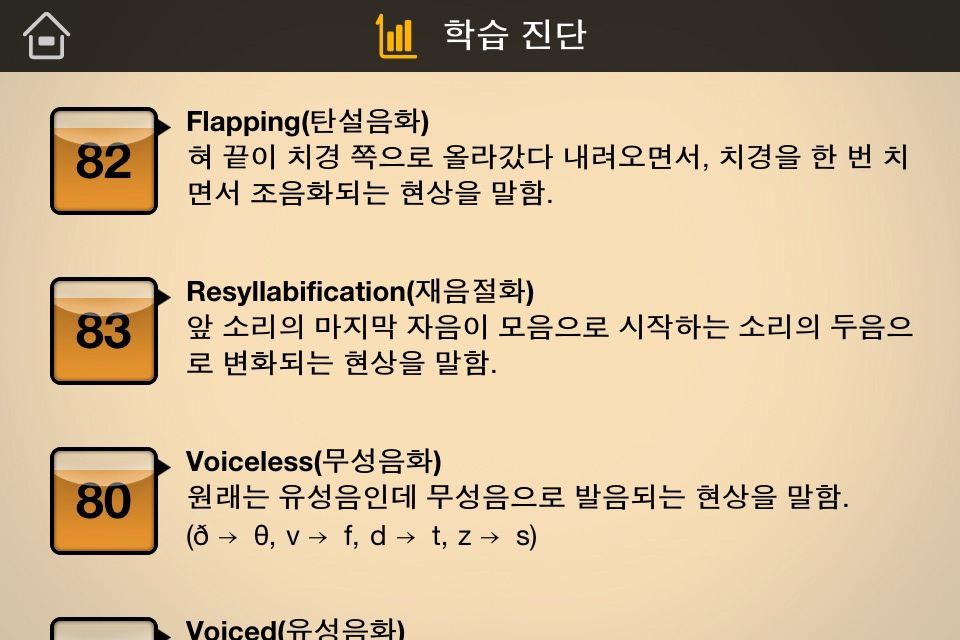Go back to the home screen

[x=46, y=36]
